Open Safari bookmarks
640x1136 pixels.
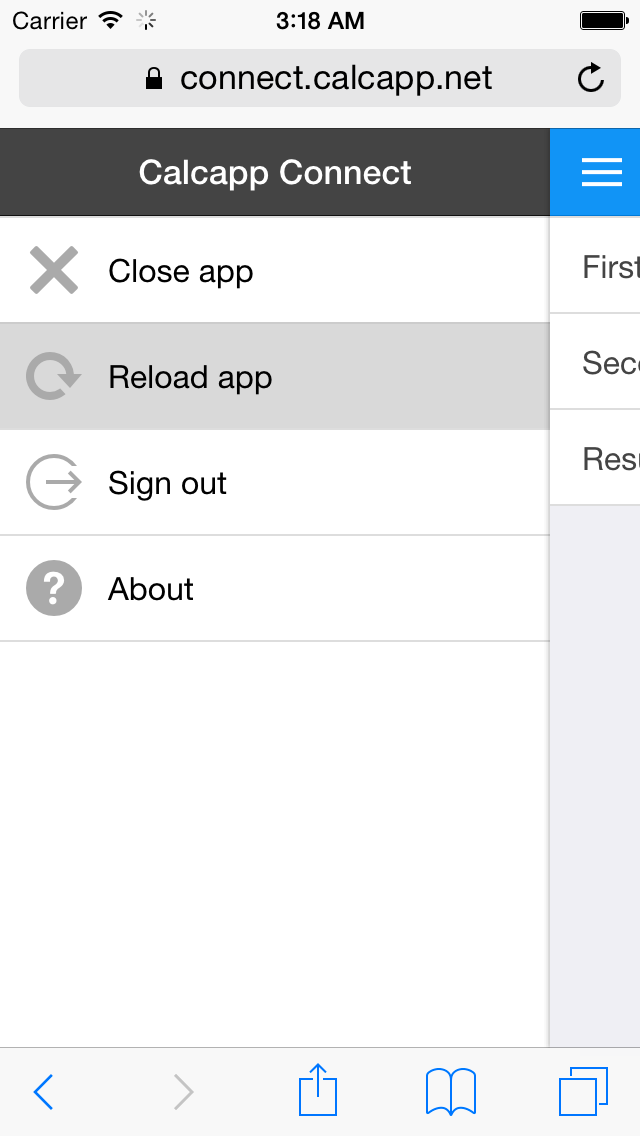coord(450,1091)
